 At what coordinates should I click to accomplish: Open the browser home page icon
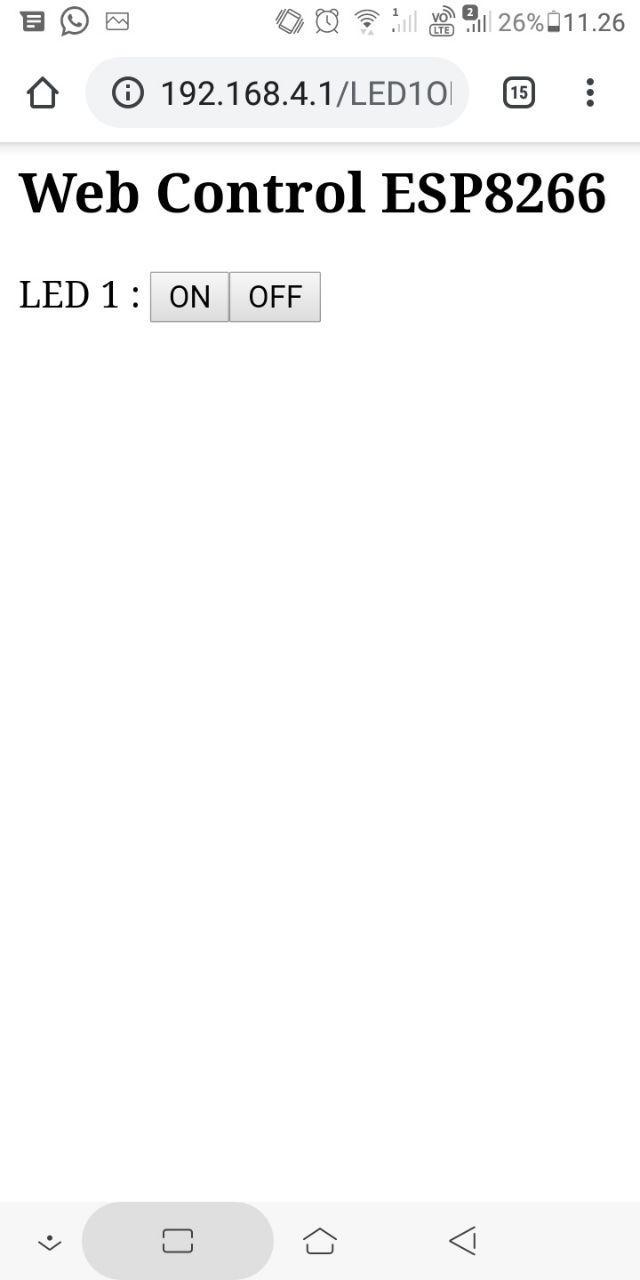[43, 93]
